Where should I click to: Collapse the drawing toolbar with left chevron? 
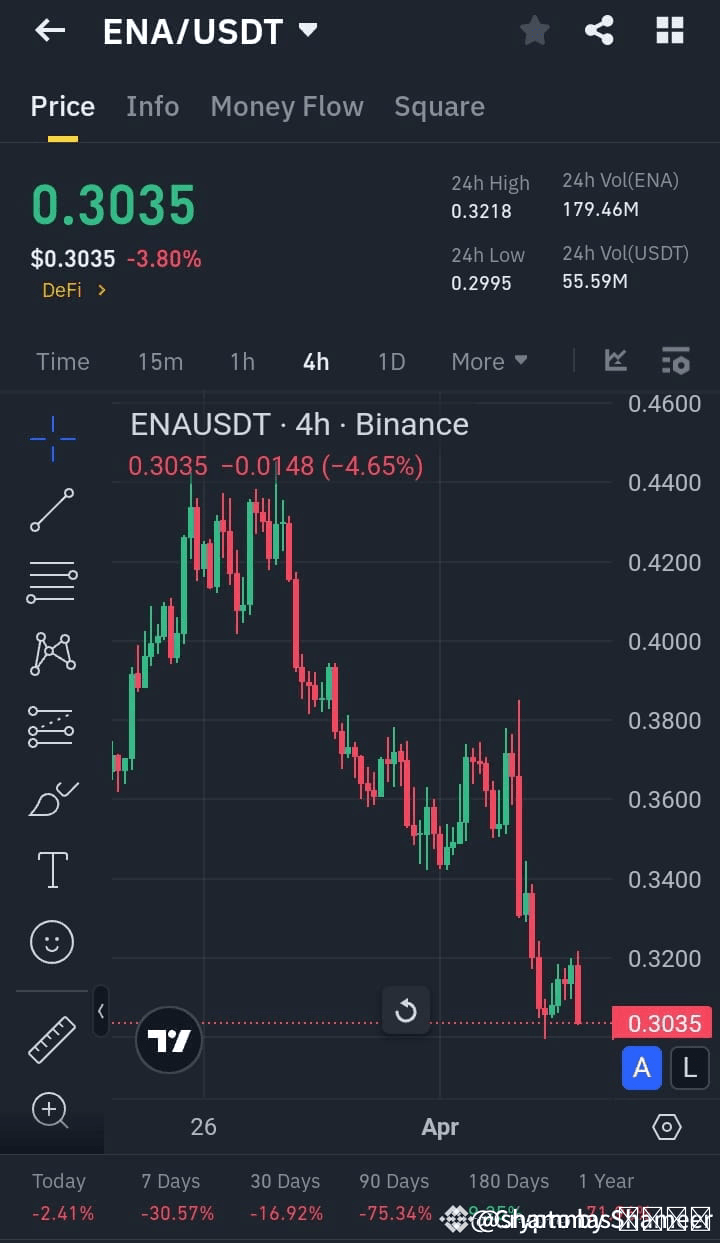[101, 1011]
